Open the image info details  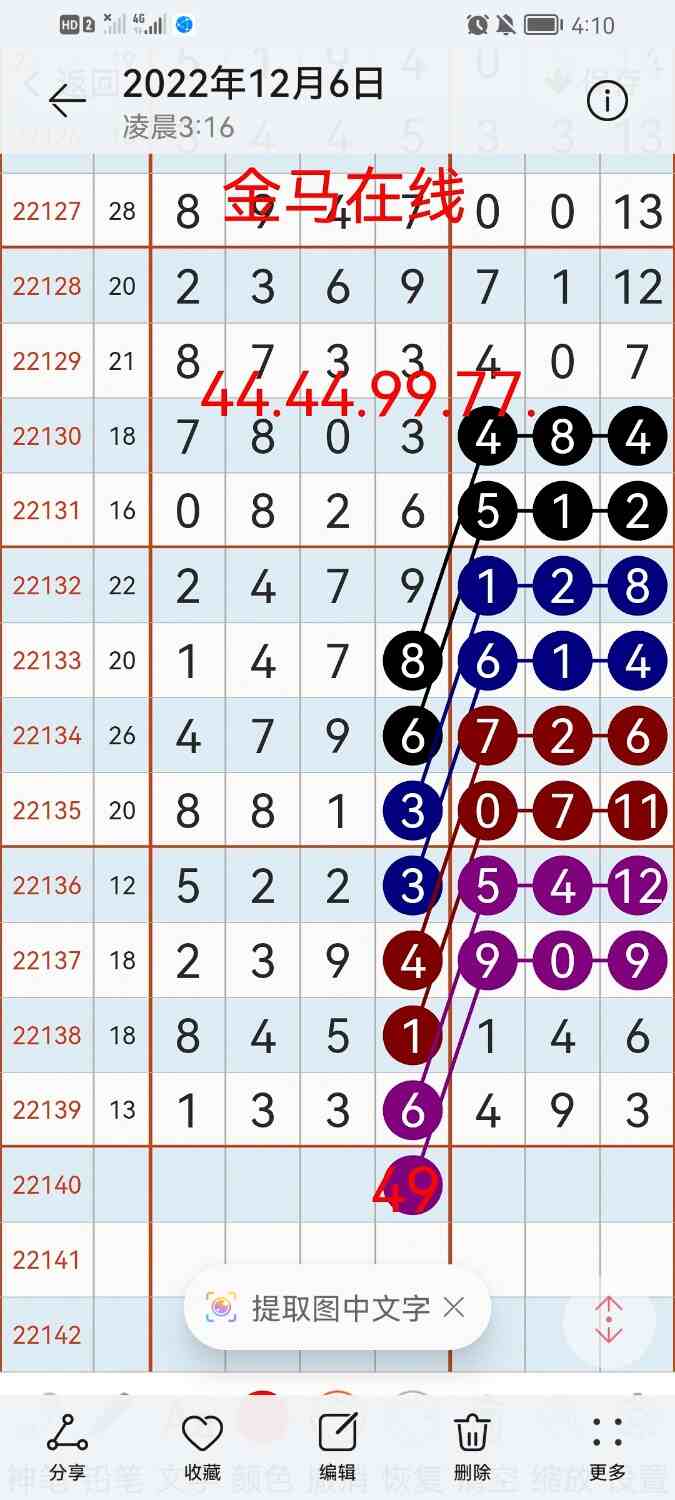pyautogui.click(x=607, y=100)
